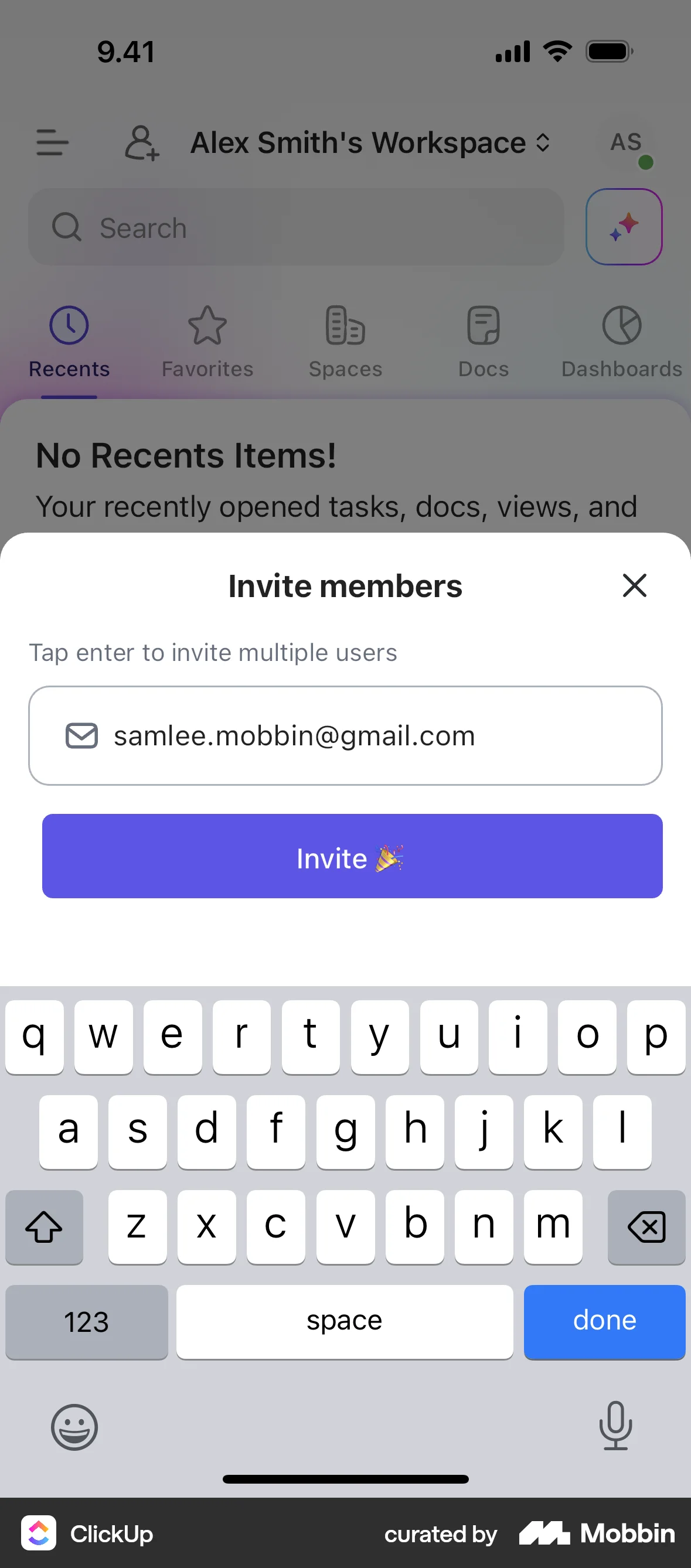The image size is (691, 1568).
Task: Close the Invite members dialog
Action: coord(634,585)
